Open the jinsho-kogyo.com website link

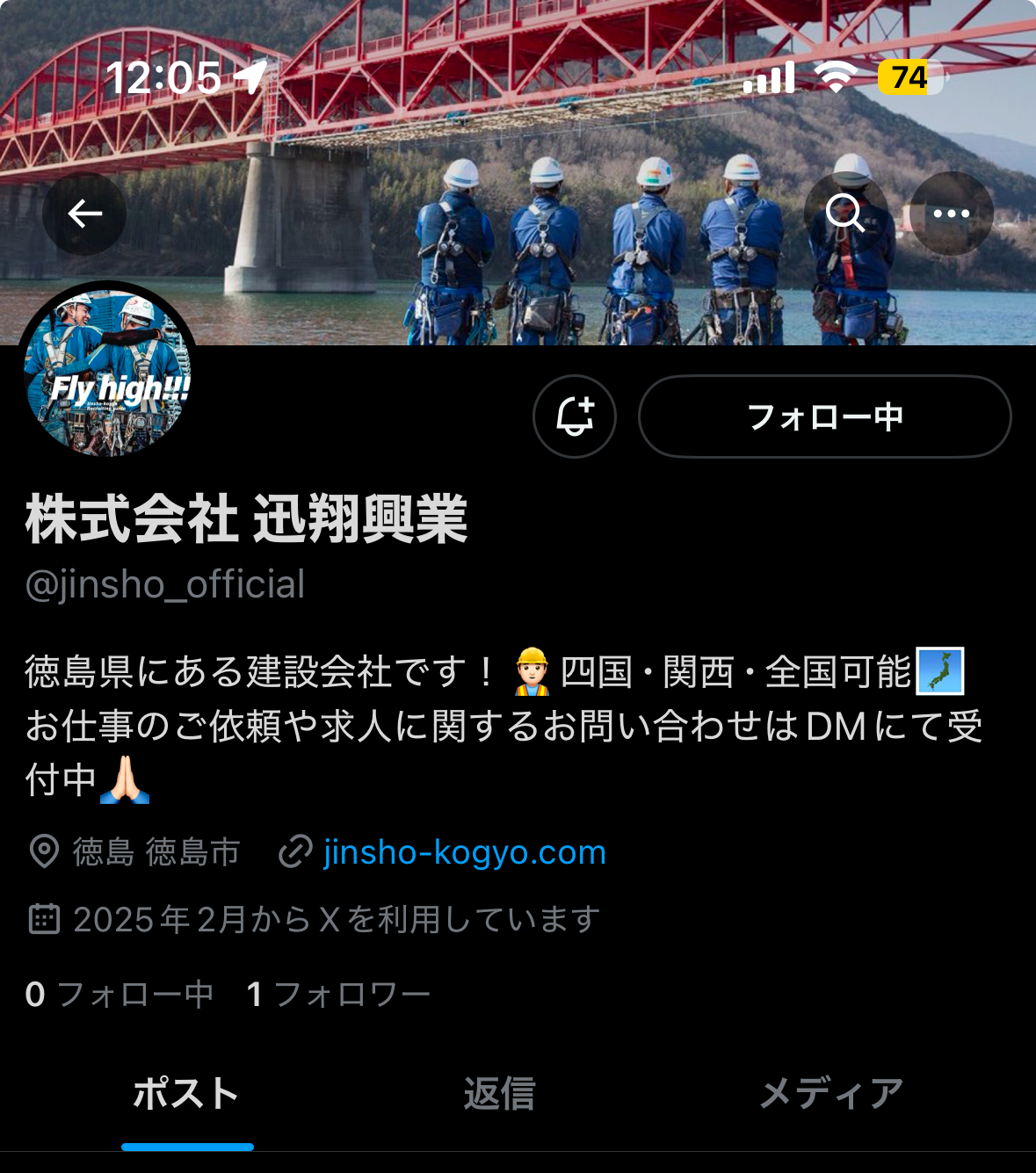pyautogui.click(x=464, y=852)
